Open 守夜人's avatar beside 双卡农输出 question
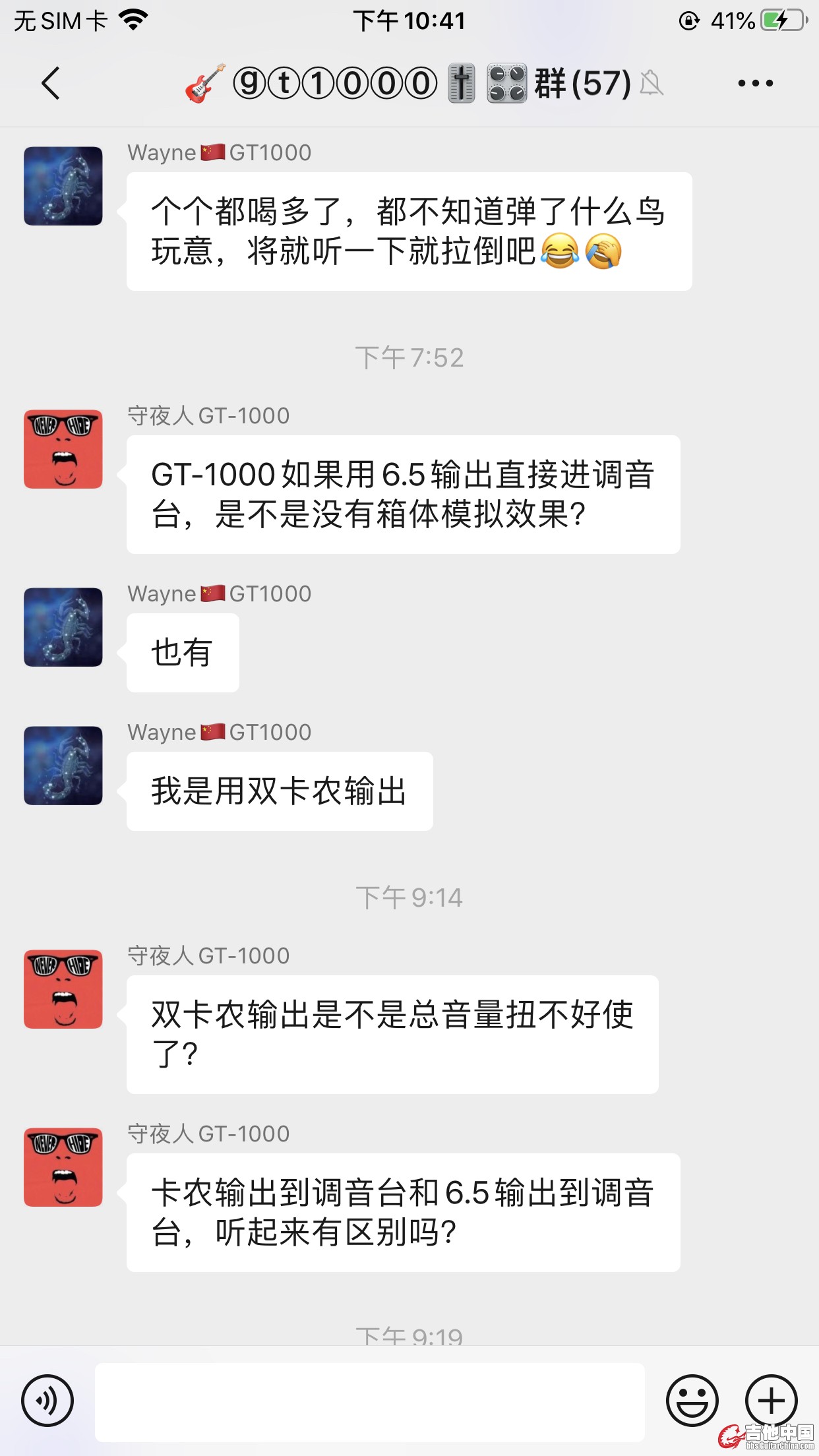The image size is (819, 1456). pyautogui.click(x=63, y=989)
